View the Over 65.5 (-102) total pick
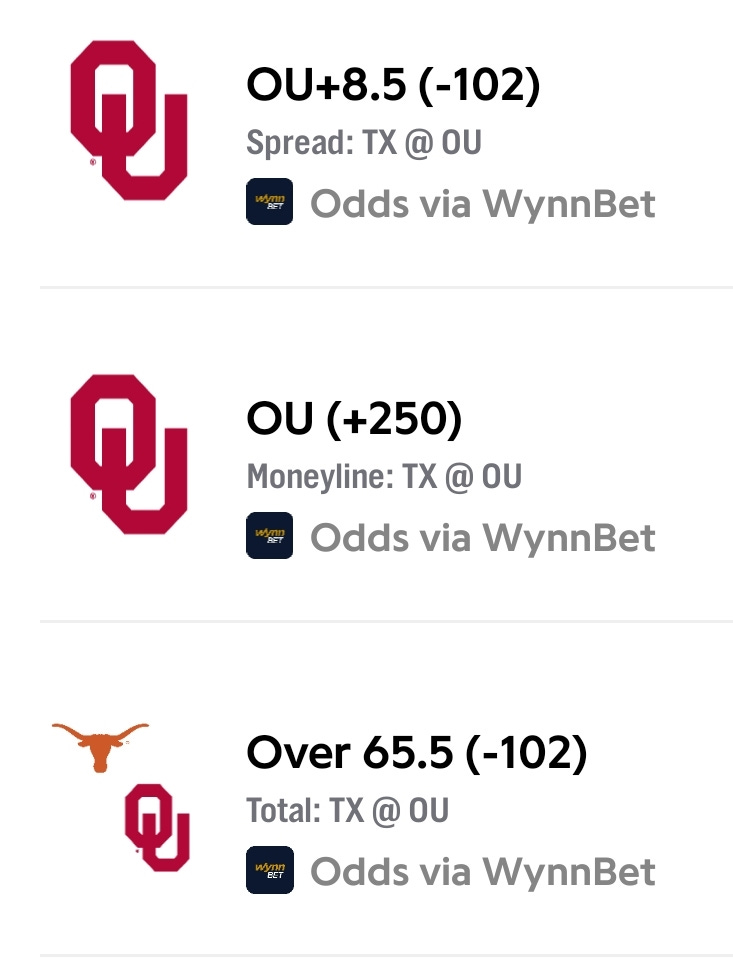This screenshot has height=973, width=733. (416, 754)
